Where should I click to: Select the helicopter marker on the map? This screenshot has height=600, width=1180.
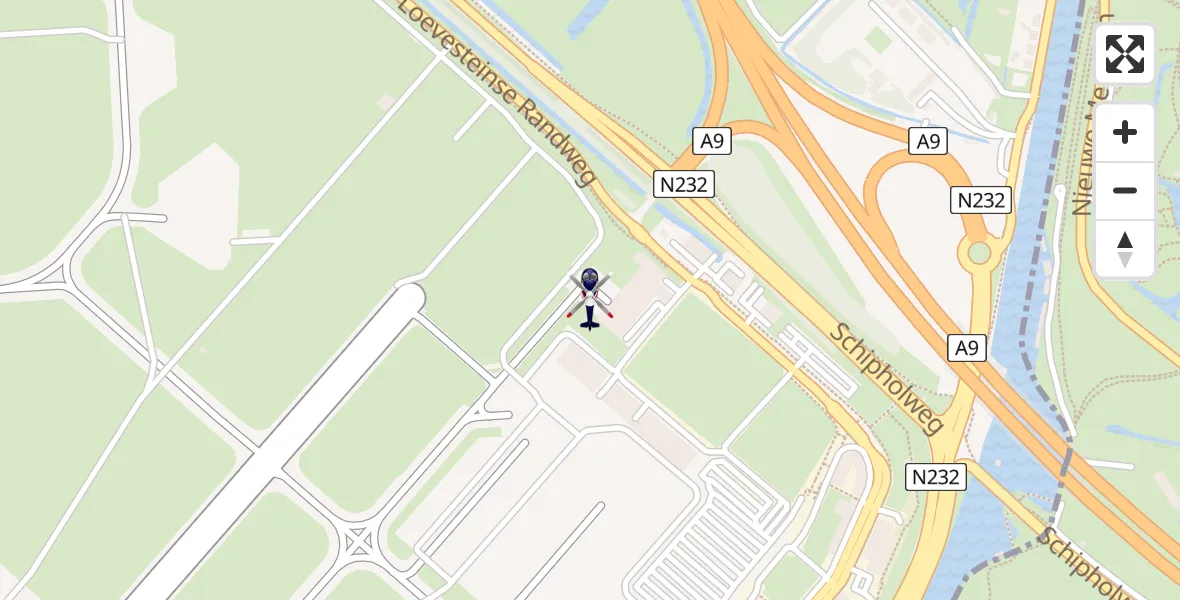point(590,298)
